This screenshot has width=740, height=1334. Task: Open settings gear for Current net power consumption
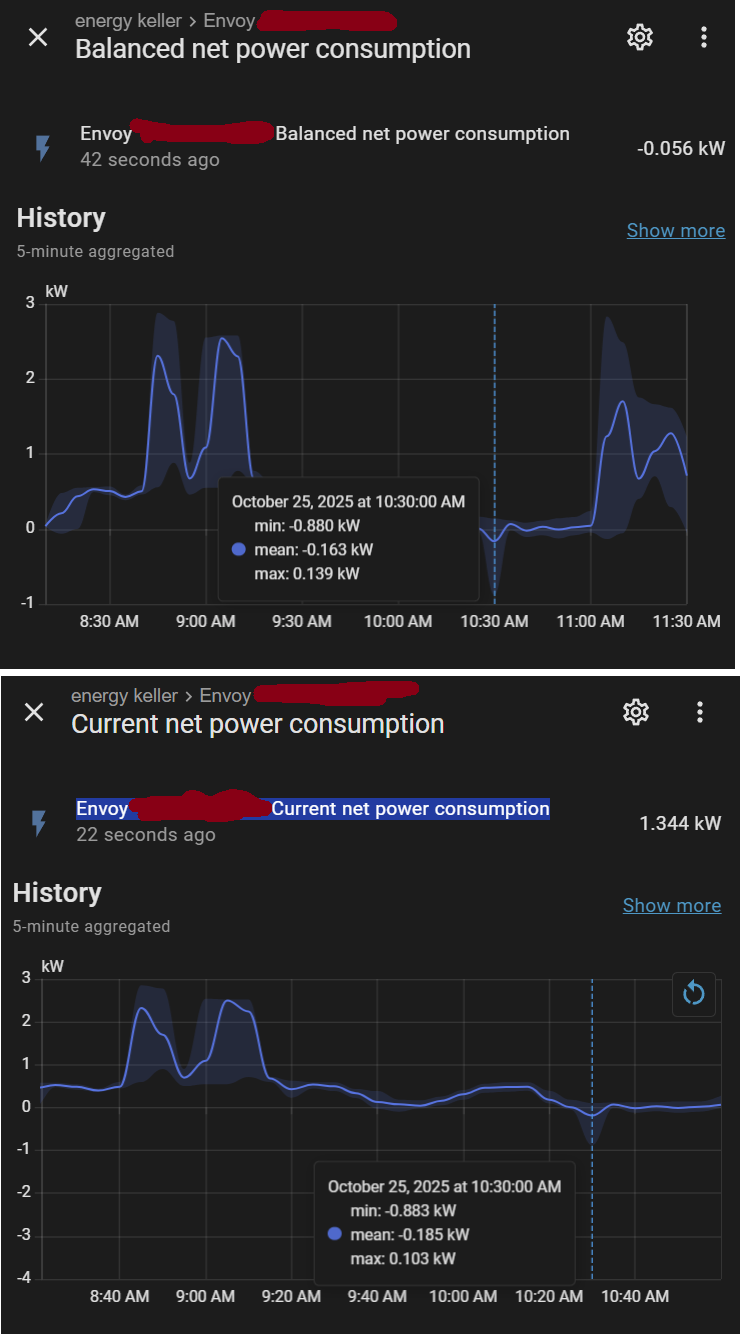[x=636, y=712]
